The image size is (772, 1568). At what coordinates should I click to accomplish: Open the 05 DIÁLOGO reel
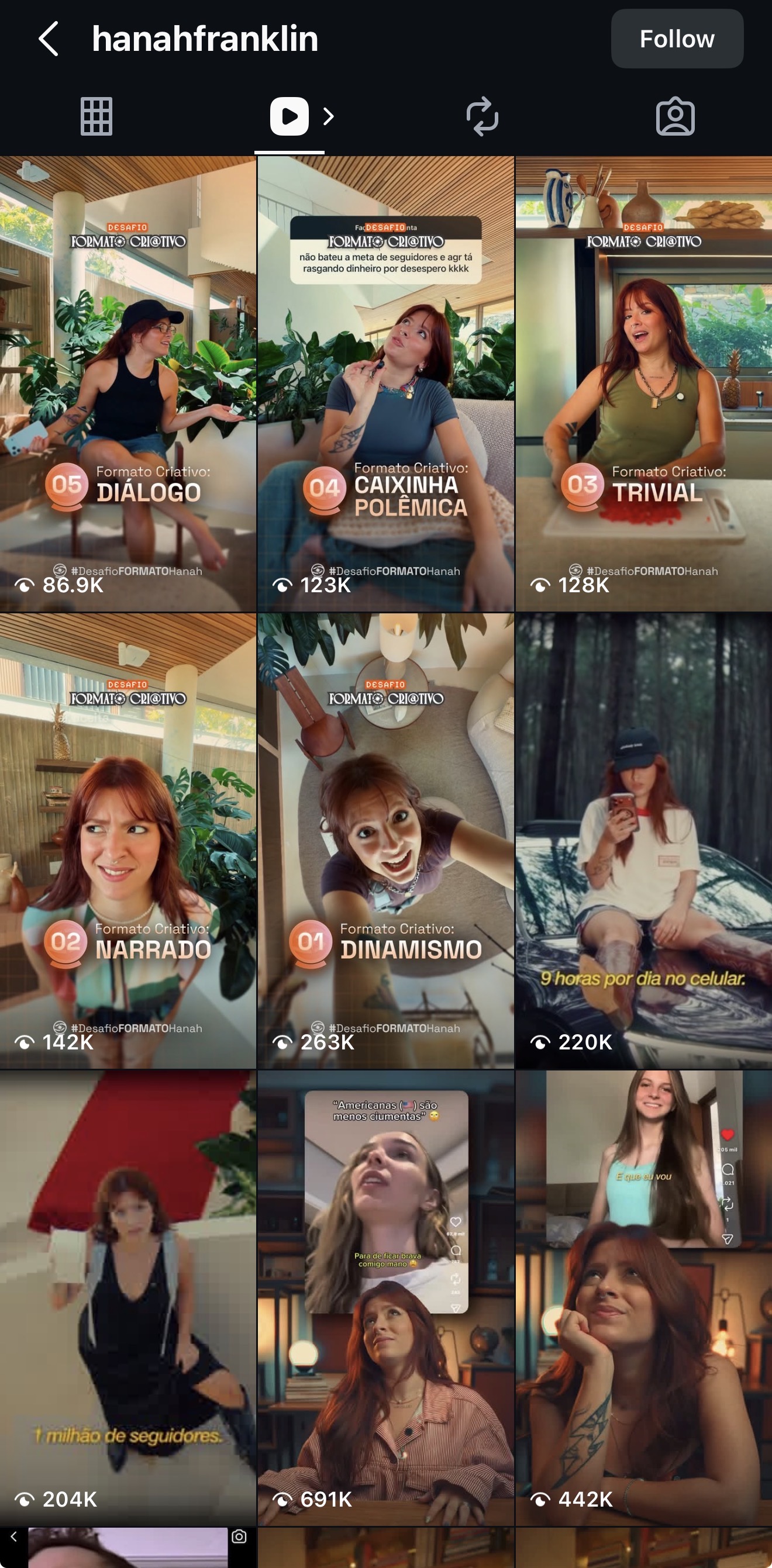[x=128, y=384]
